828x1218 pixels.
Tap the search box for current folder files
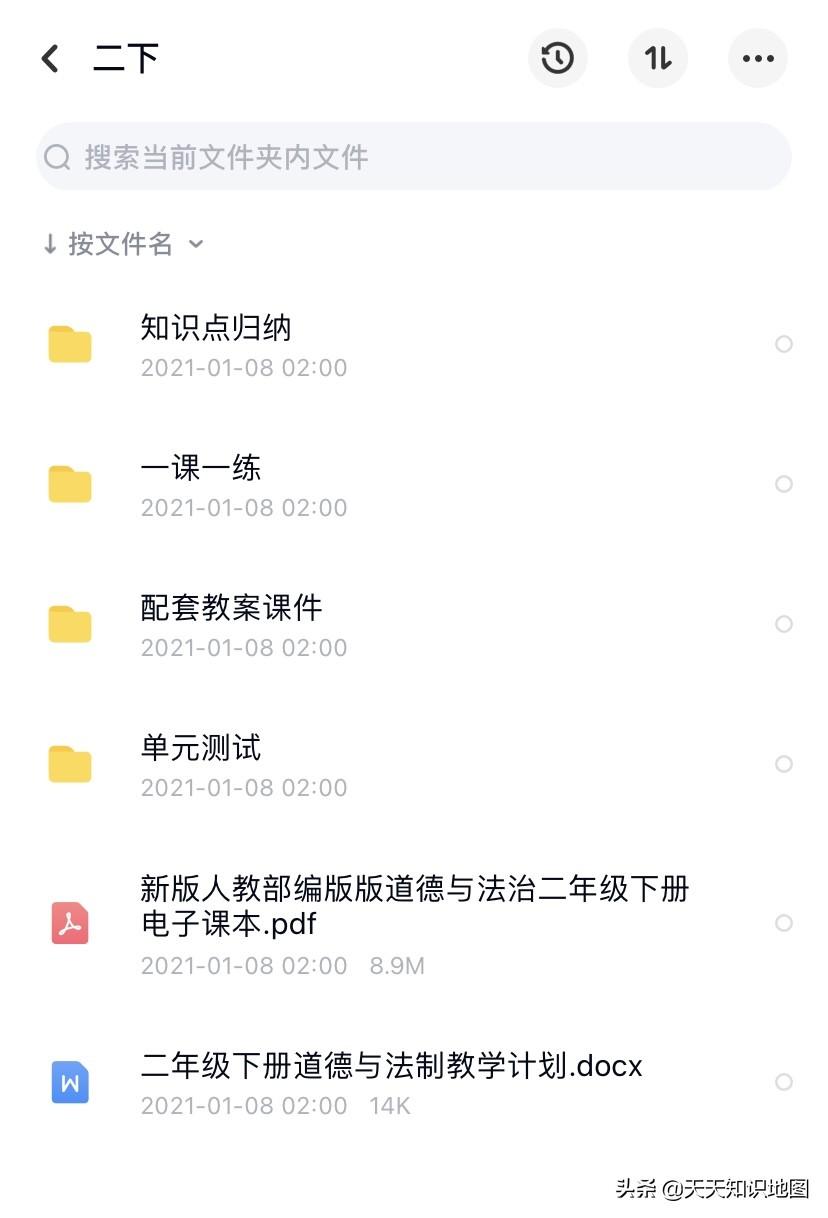click(414, 157)
